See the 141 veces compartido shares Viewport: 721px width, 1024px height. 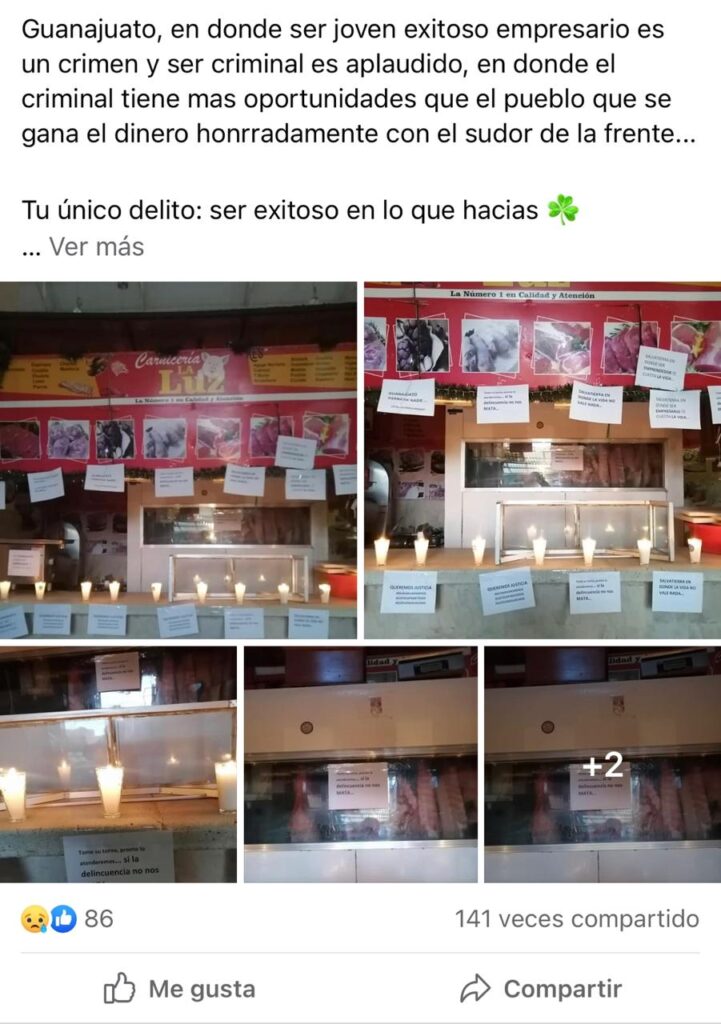pos(576,918)
